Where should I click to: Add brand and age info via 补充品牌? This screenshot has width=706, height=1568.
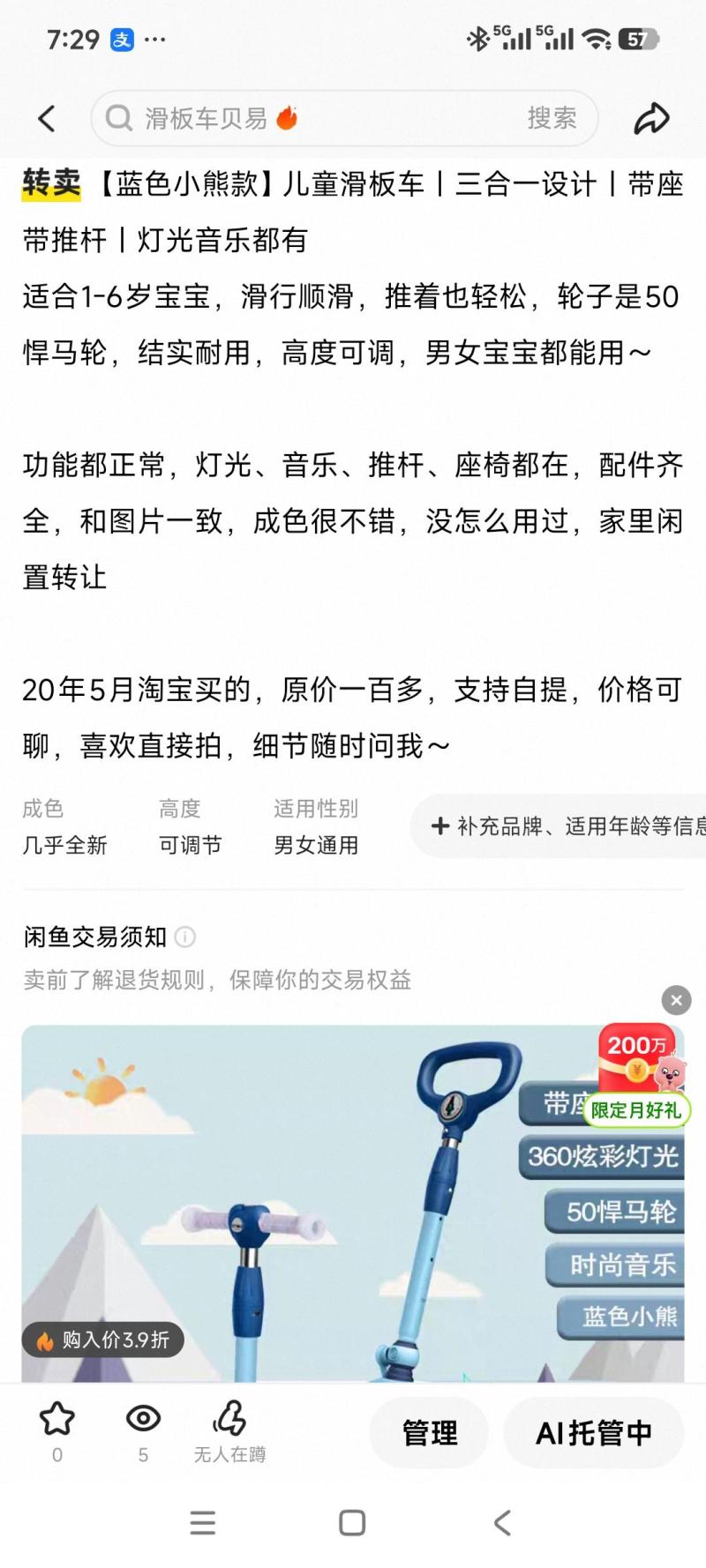tap(565, 826)
